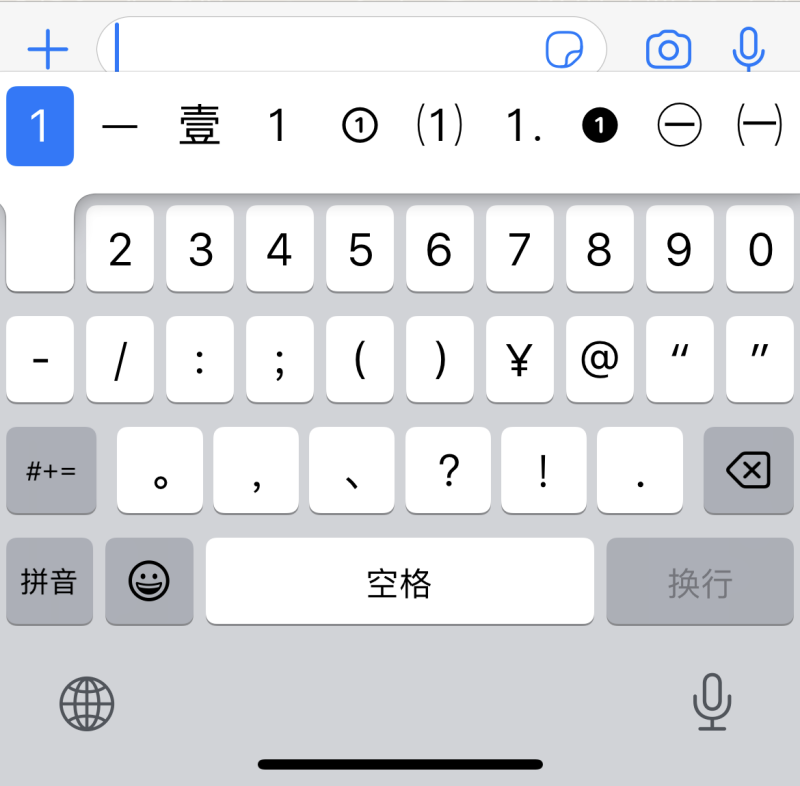
Task: Delete a character with the backspace key
Action: click(x=748, y=471)
